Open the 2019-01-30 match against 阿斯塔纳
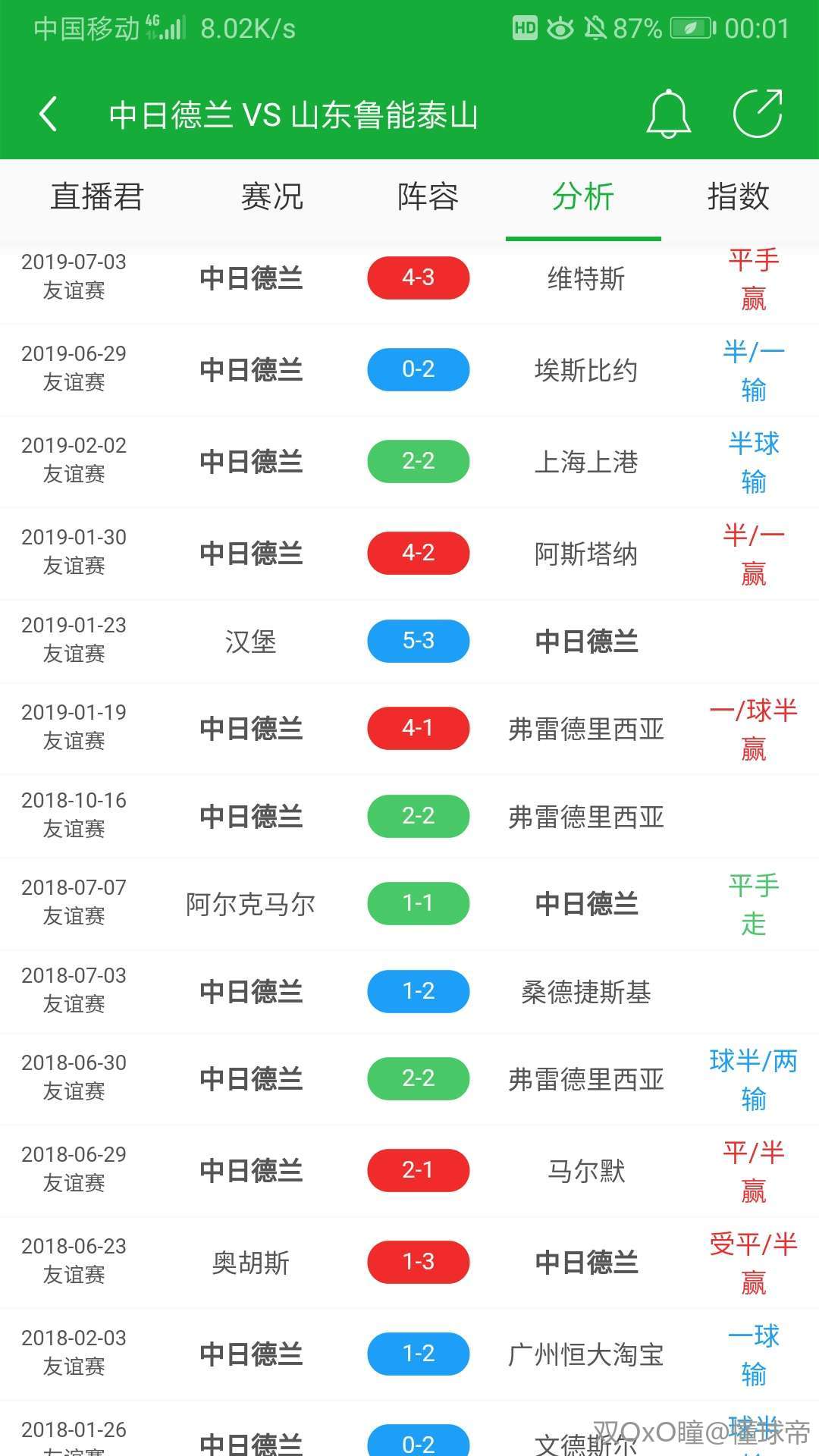Image resolution: width=819 pixels, height=1456 pixels. 418,553
